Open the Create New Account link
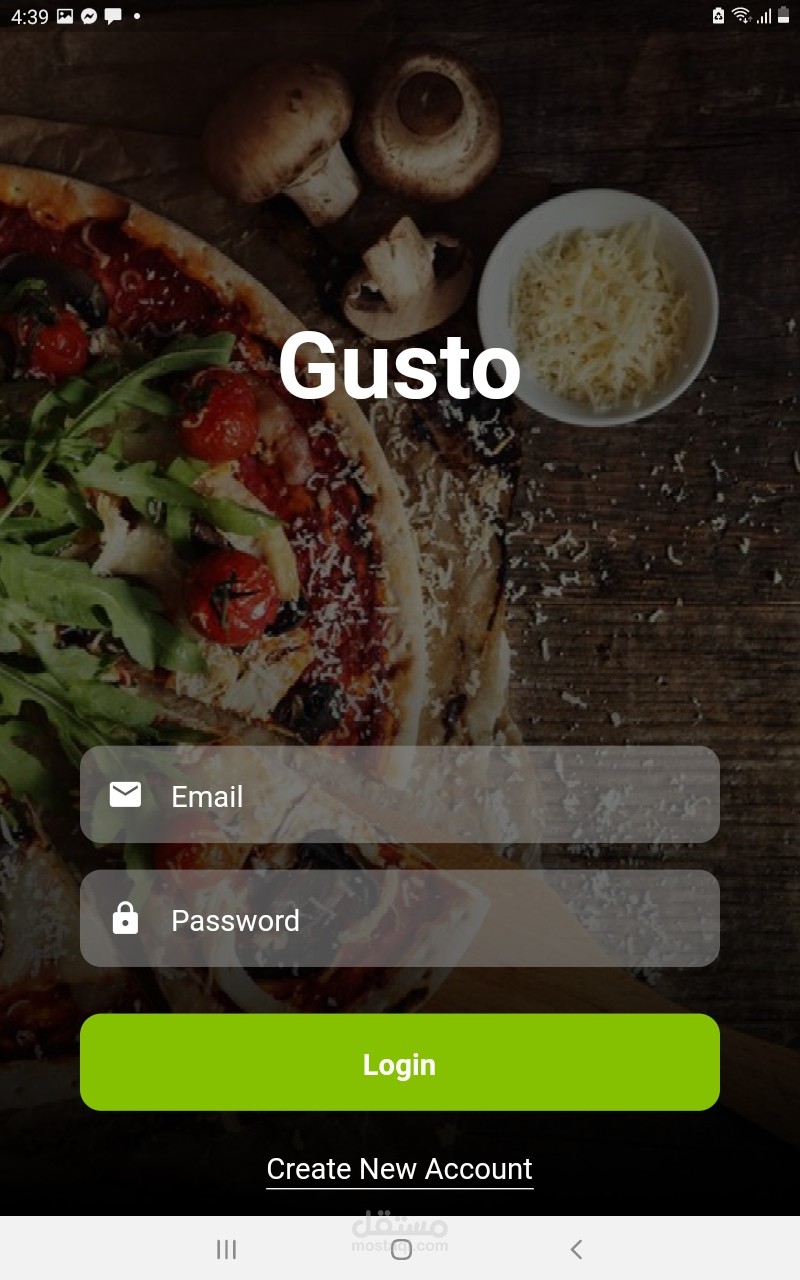Viewport: 800px width, 1280px height. coord(400,1169)
